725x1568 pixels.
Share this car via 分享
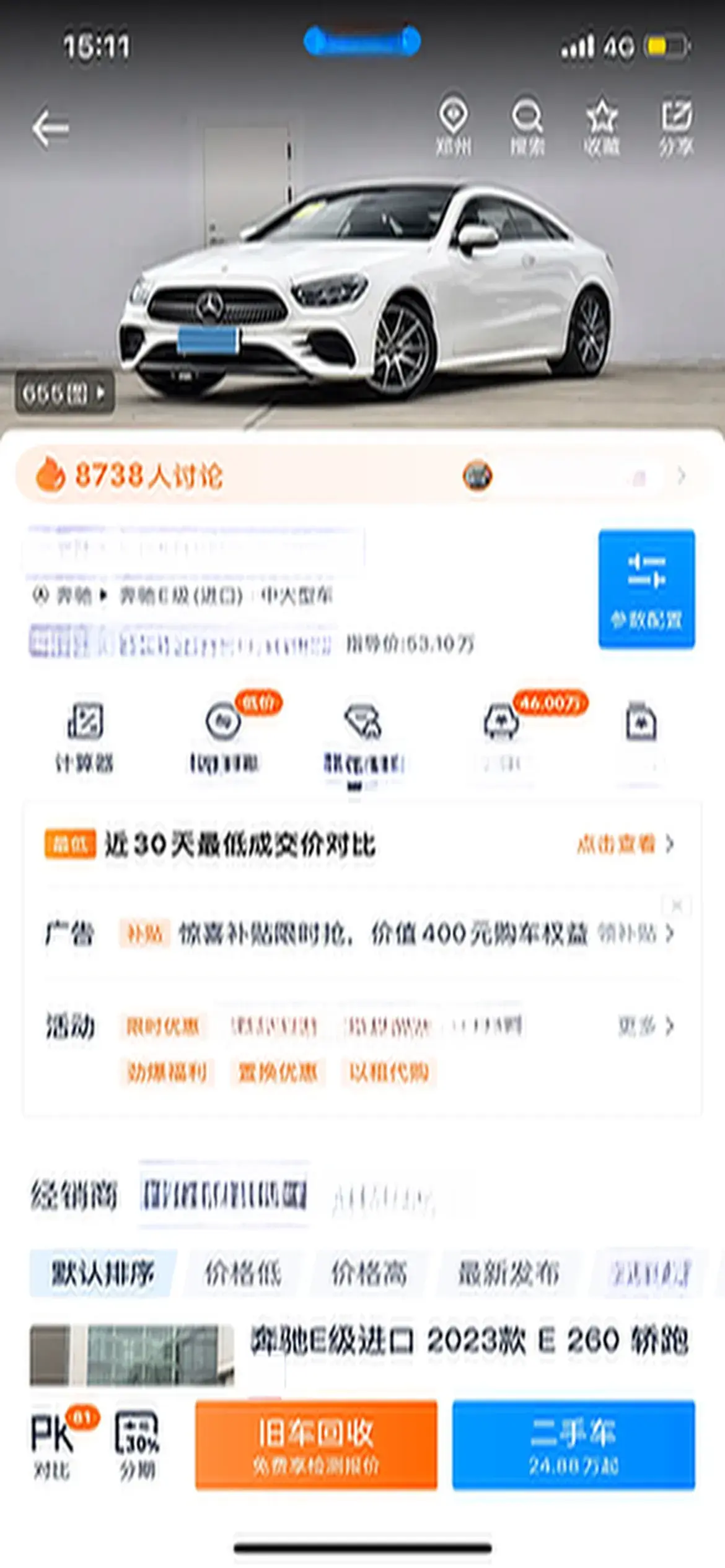pos(676,126)
